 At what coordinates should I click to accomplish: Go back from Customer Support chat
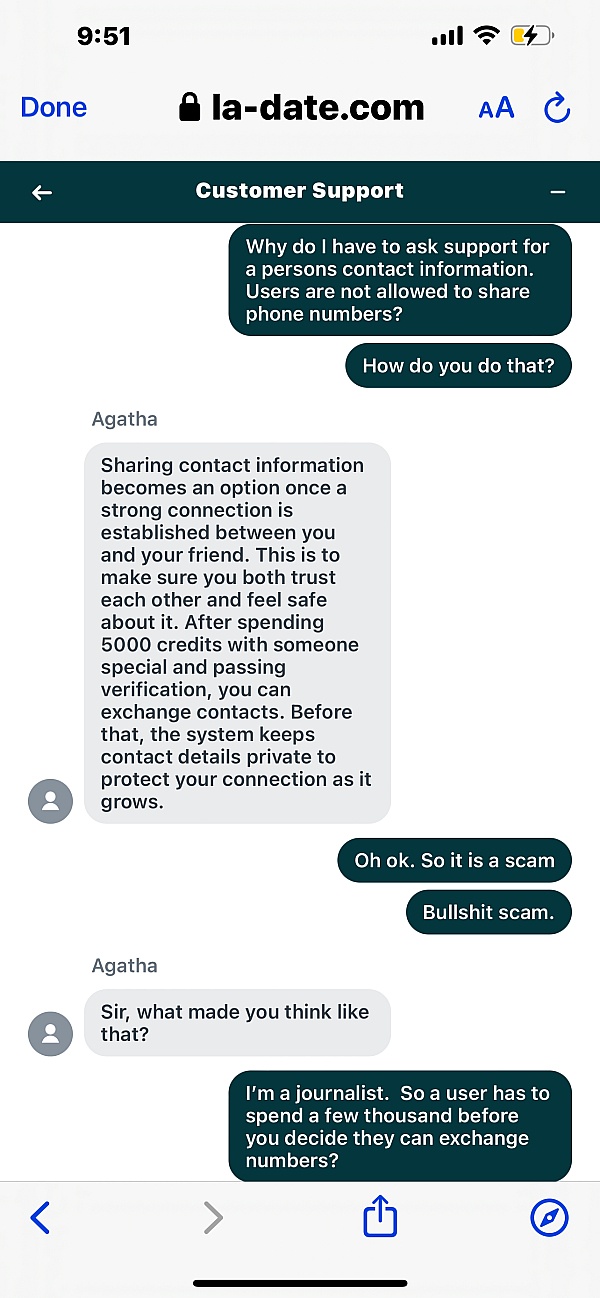(x=42, y=192)
